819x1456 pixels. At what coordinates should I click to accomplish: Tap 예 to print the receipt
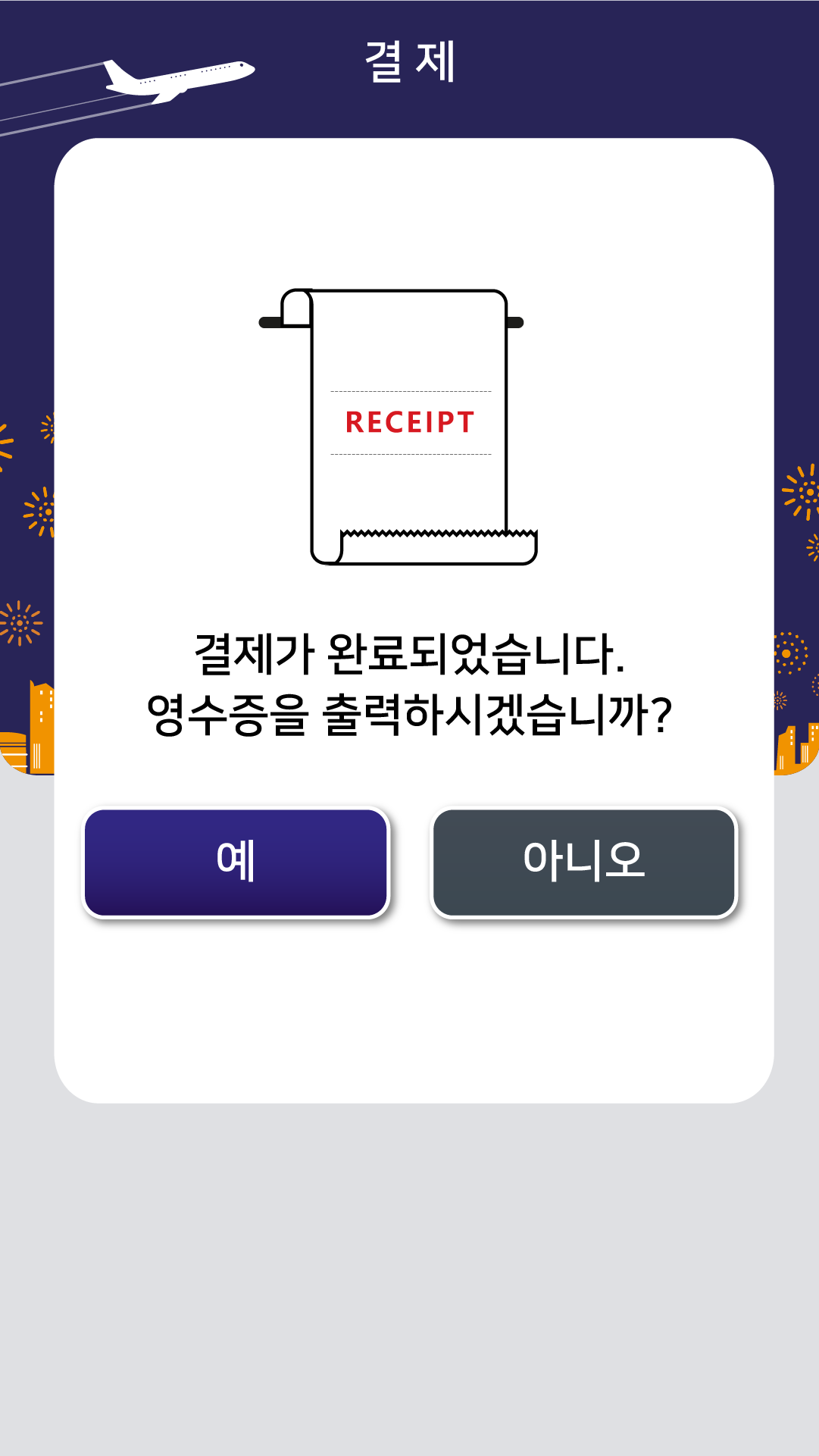coord(236,863)
